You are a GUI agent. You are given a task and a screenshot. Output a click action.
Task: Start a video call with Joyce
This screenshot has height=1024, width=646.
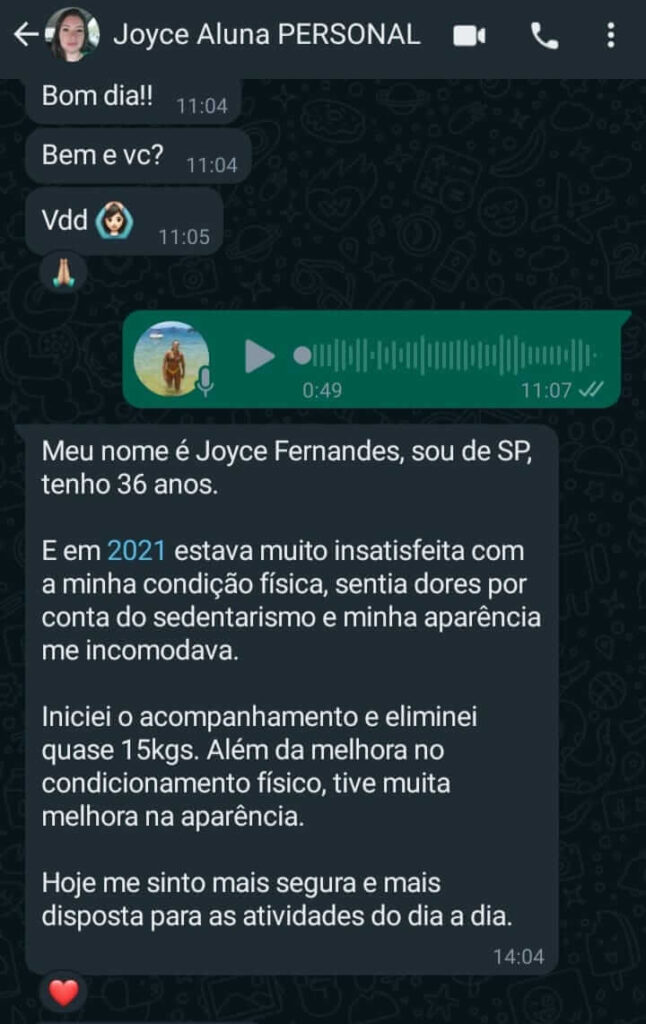click(469, 36)
